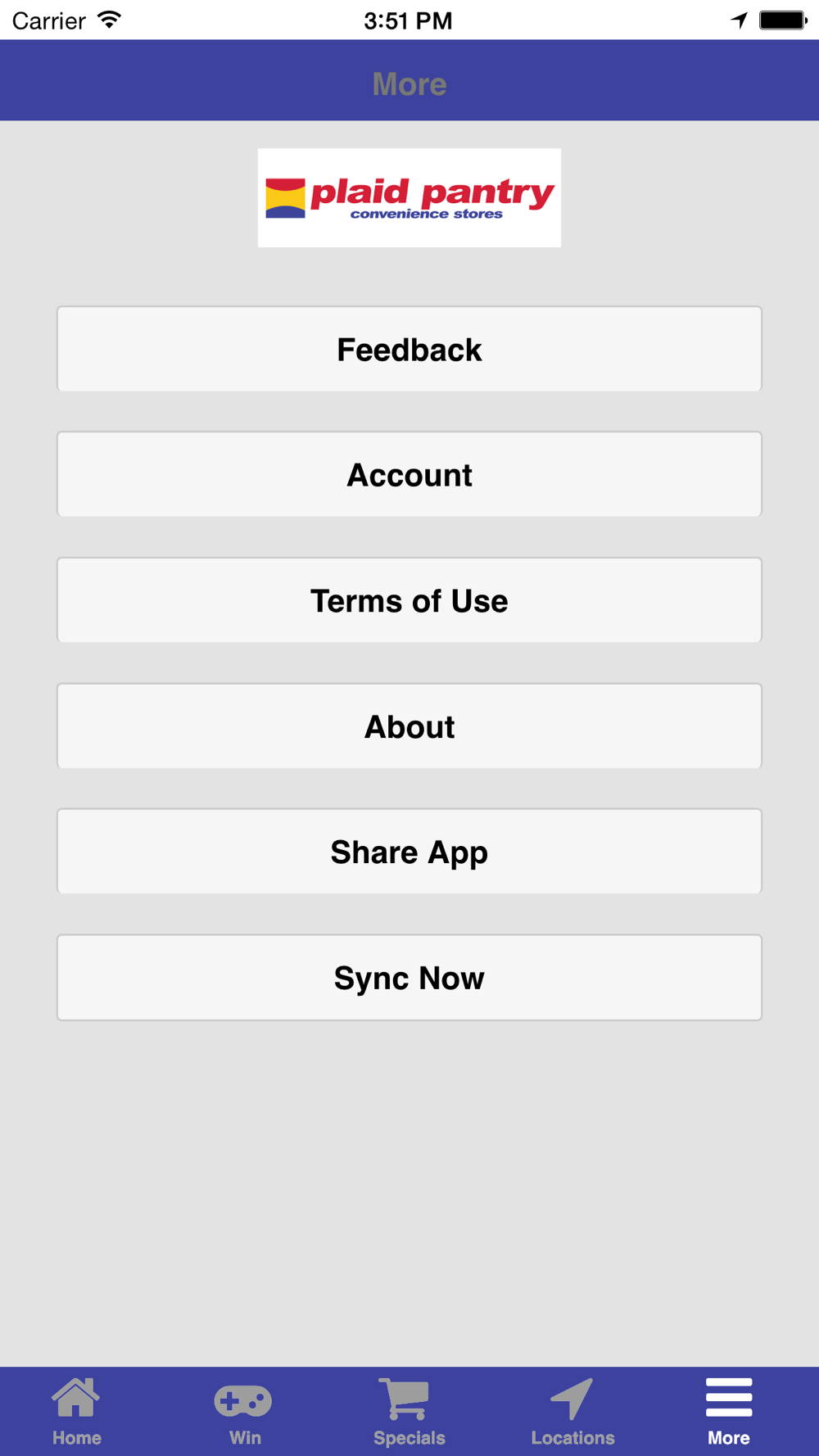This screenshot has width=819, height=1456.
Task: Go to the Locations tab
Action: pos(572,1412)
